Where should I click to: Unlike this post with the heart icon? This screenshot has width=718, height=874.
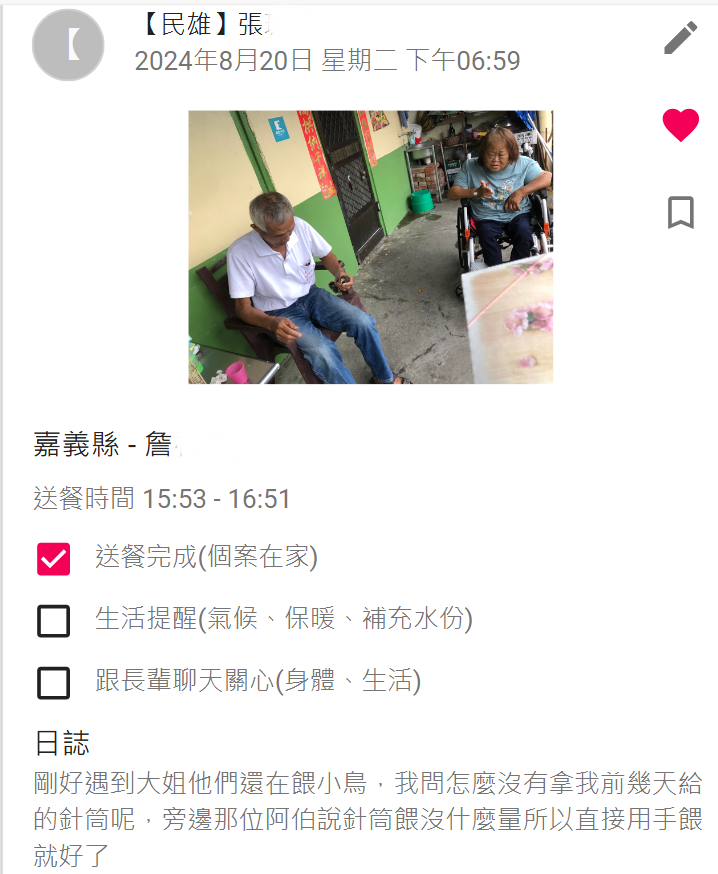[x=680, y=125]
